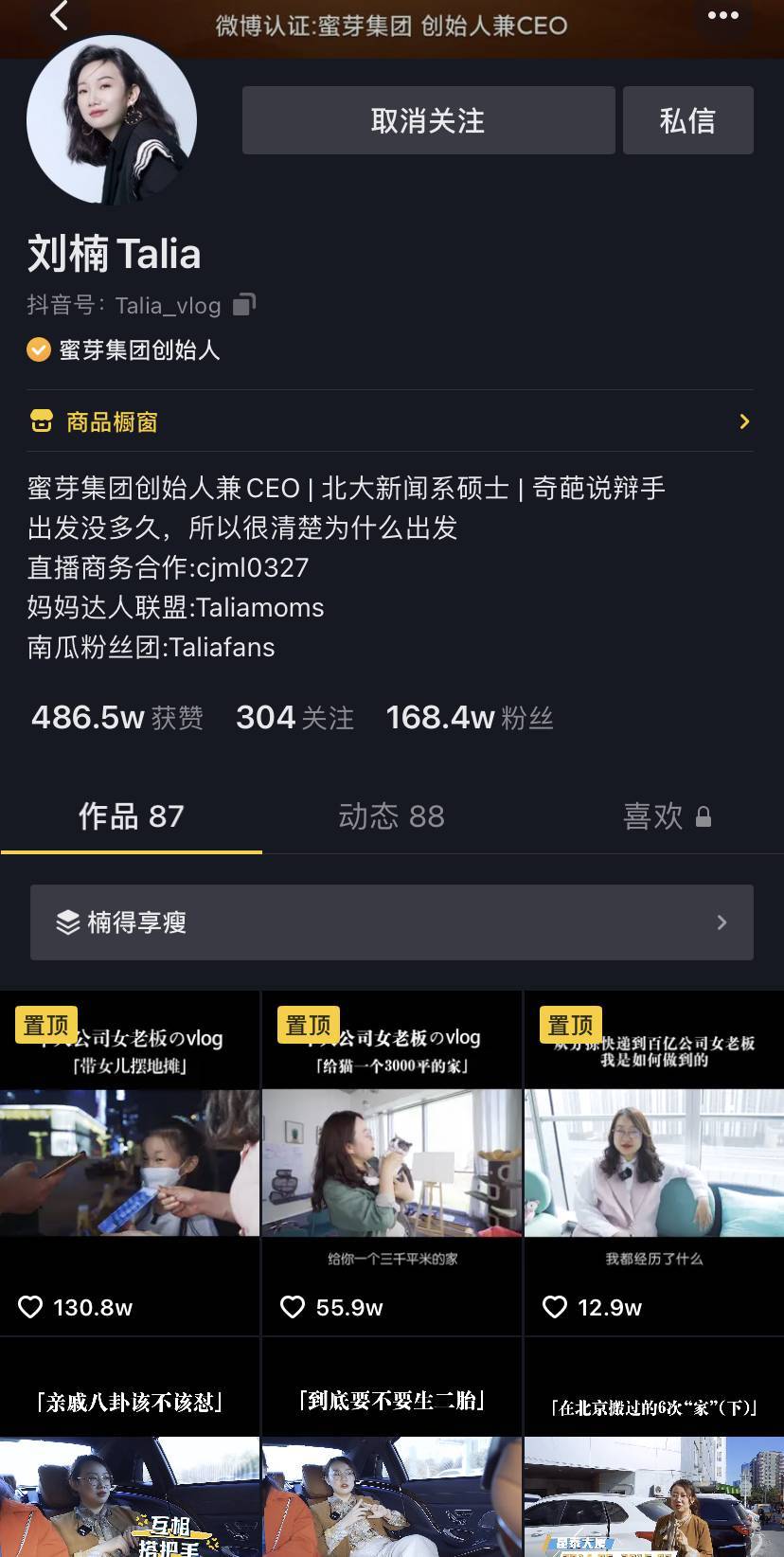
Task: View the profile avatar photo
Action: pyautogui.click(x=112, y=119)
